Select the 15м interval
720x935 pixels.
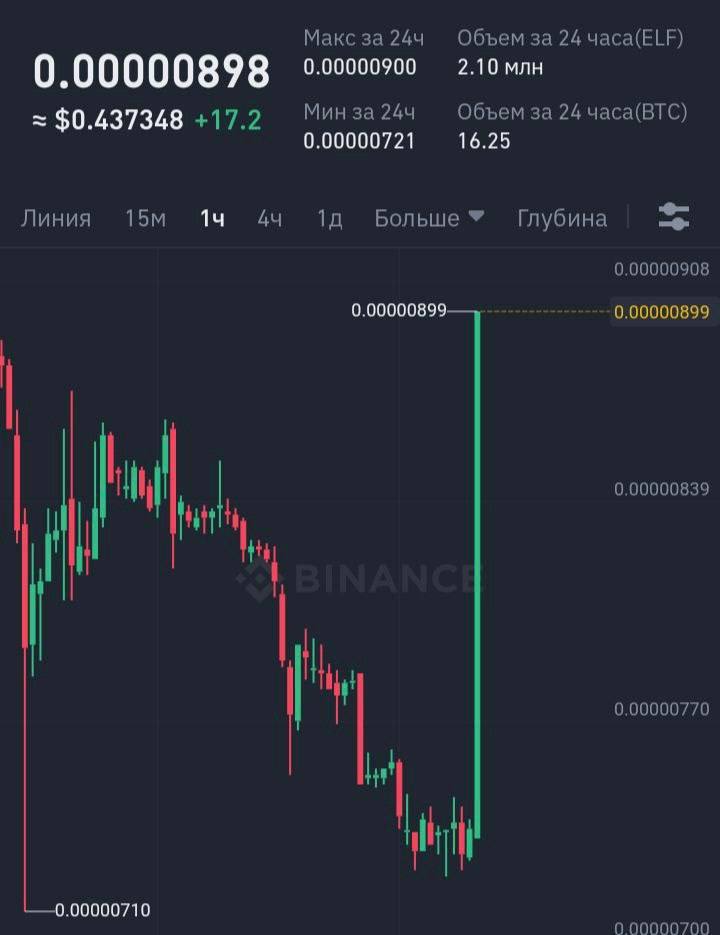pos(145,218)
